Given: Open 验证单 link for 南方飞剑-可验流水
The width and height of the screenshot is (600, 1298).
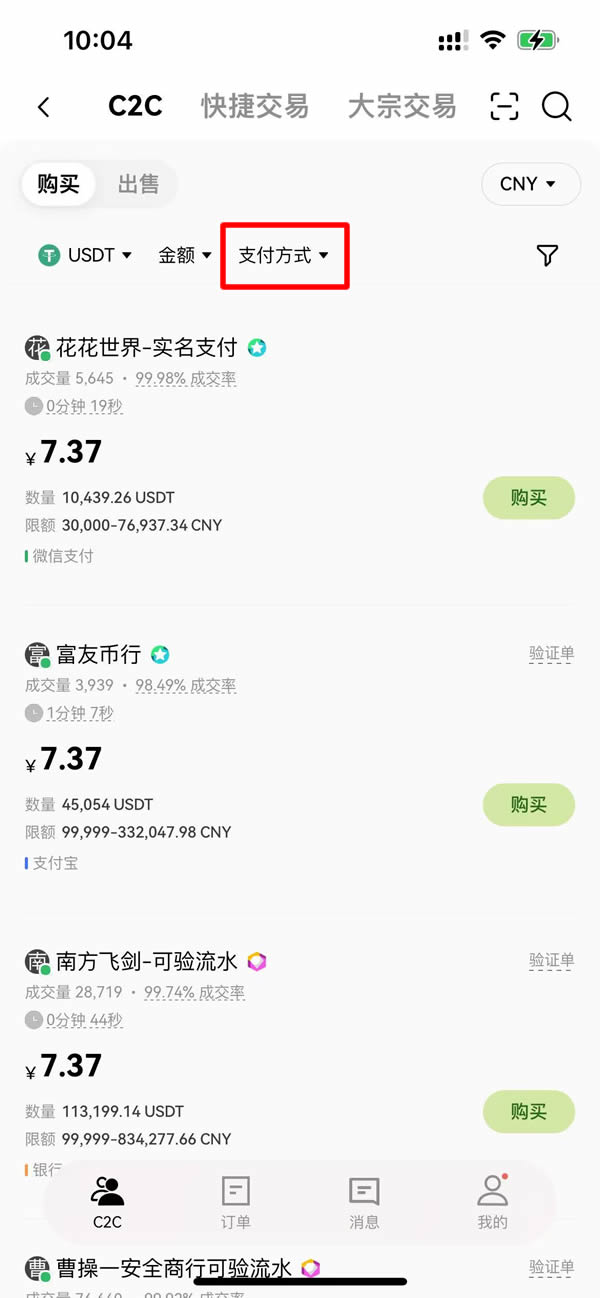Looking at the screenshot, I should tap(551, 961).
